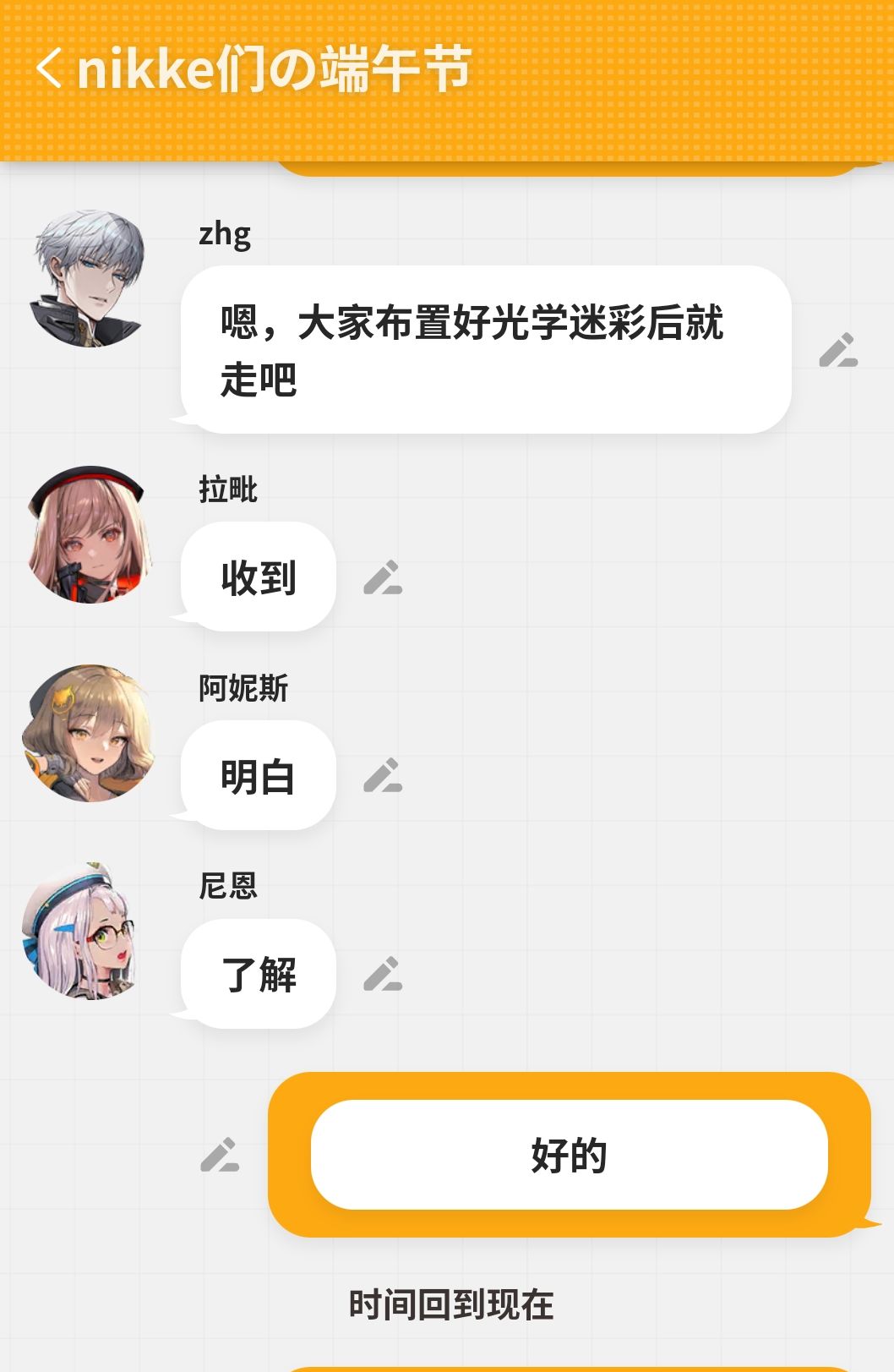Select the 好的 reply option
This screenshot has height=1372, width=894.
point(569,1155)
